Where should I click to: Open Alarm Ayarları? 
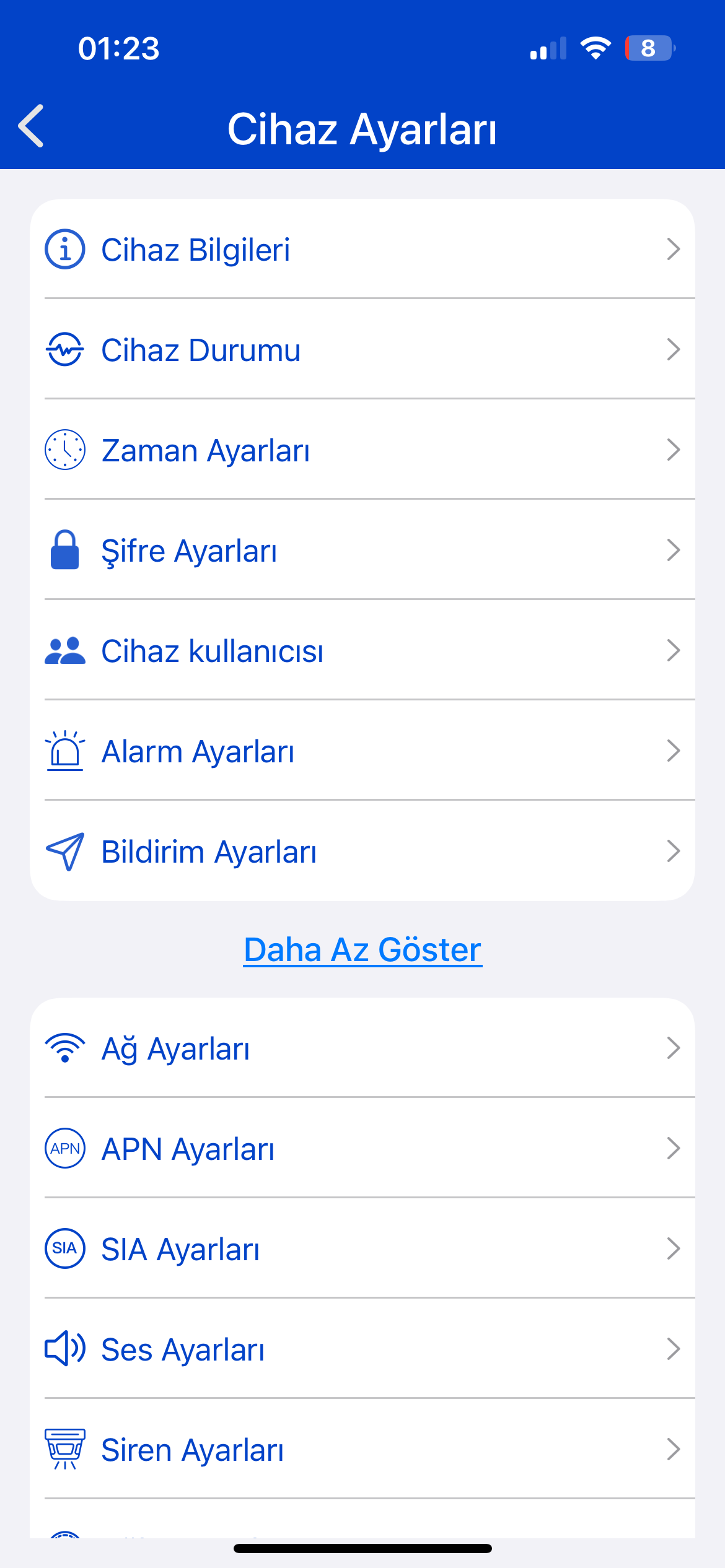[x=362, y=751]
